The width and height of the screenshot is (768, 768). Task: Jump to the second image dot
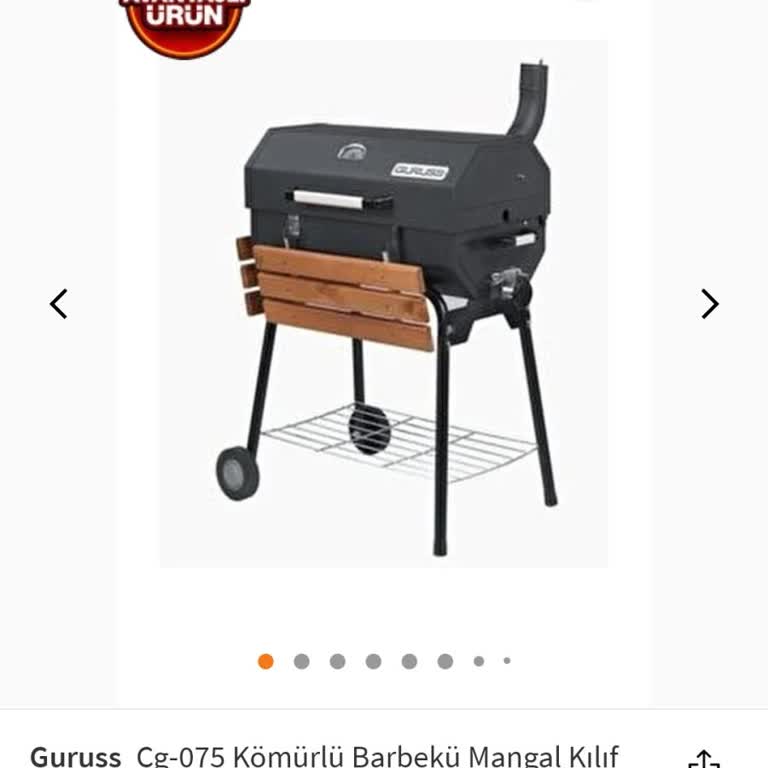tap(301, 661)
